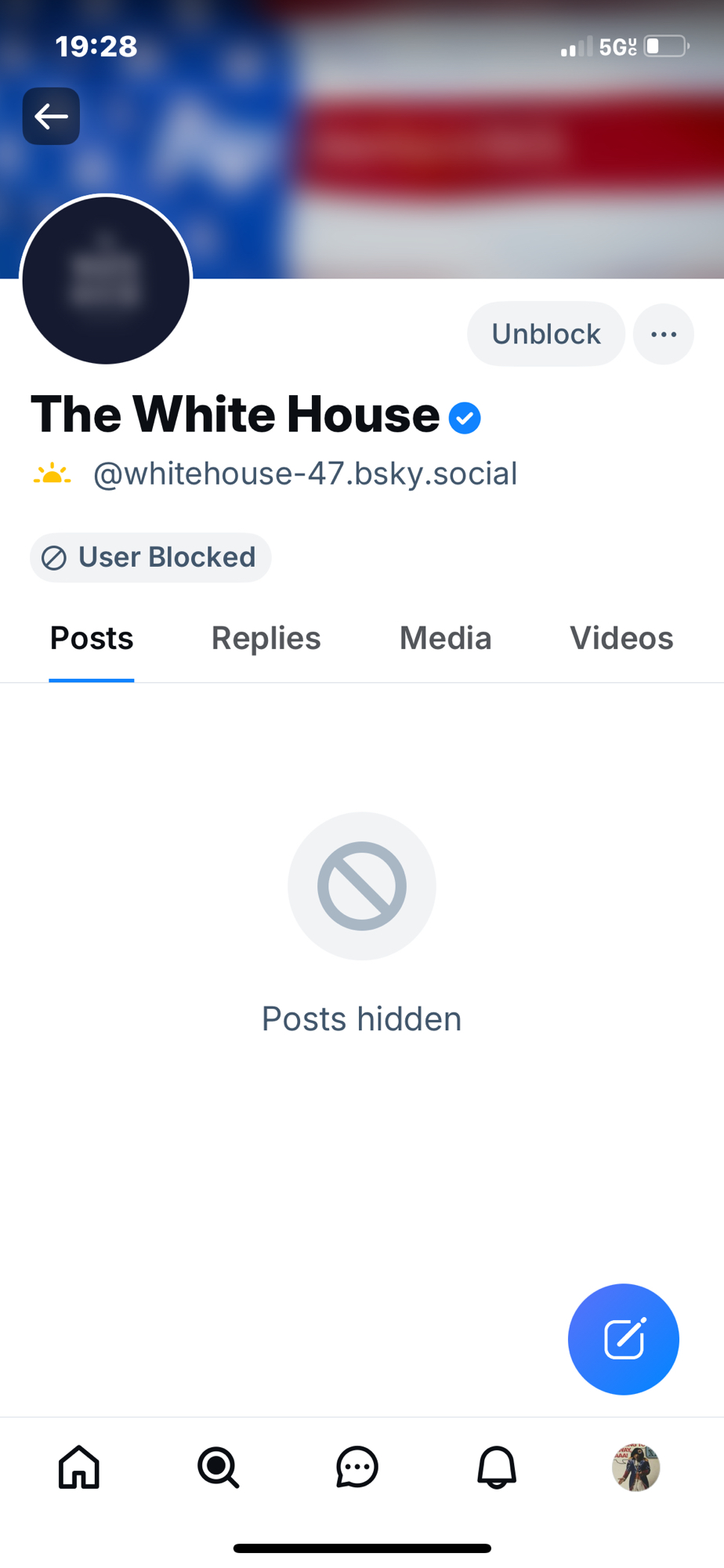Open the three-dot more options menu

663,334
